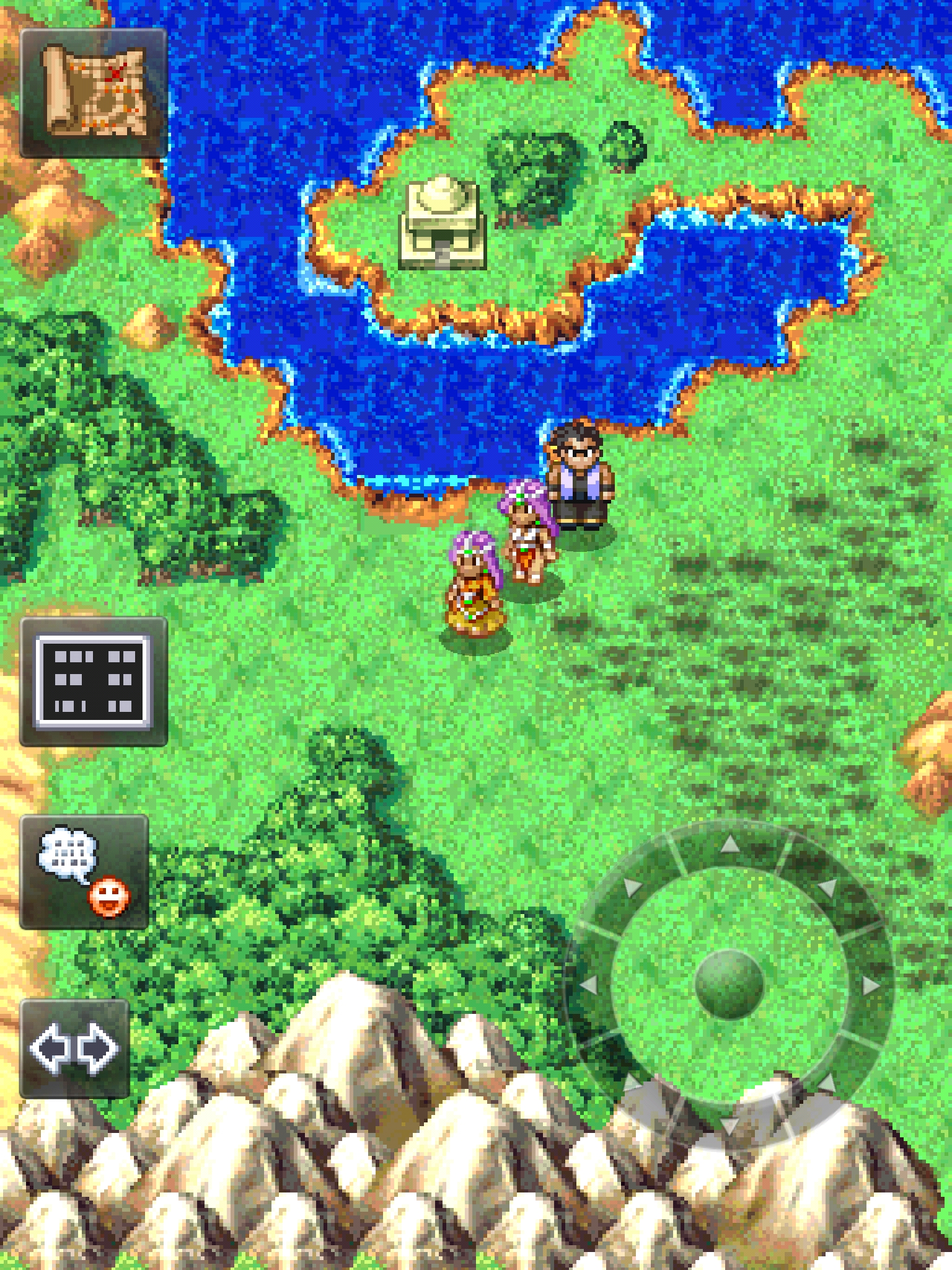Image resolution: width=952 pixels, height=1270 pixels.
Task: Open party chat speech bubble
Action: (x=84, y=871)
